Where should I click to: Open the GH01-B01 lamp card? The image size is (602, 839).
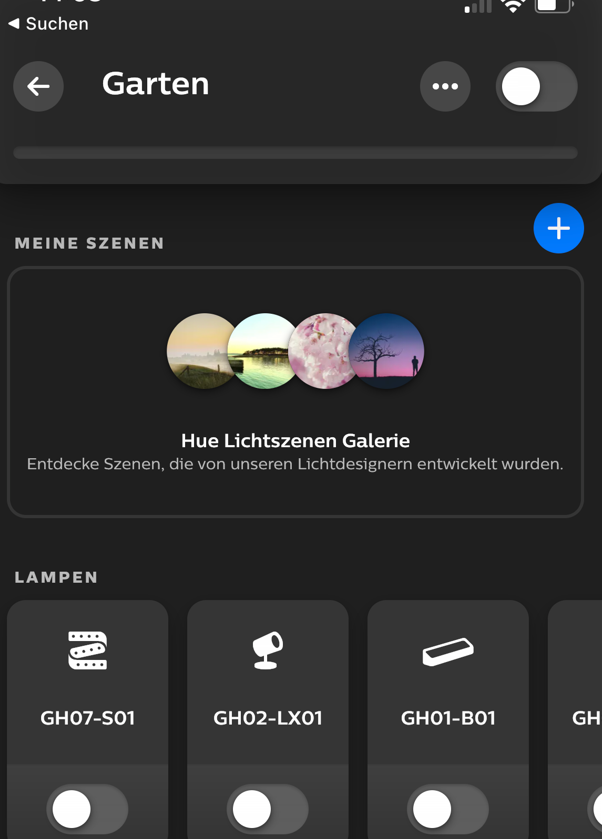click(x=448, y=680)
